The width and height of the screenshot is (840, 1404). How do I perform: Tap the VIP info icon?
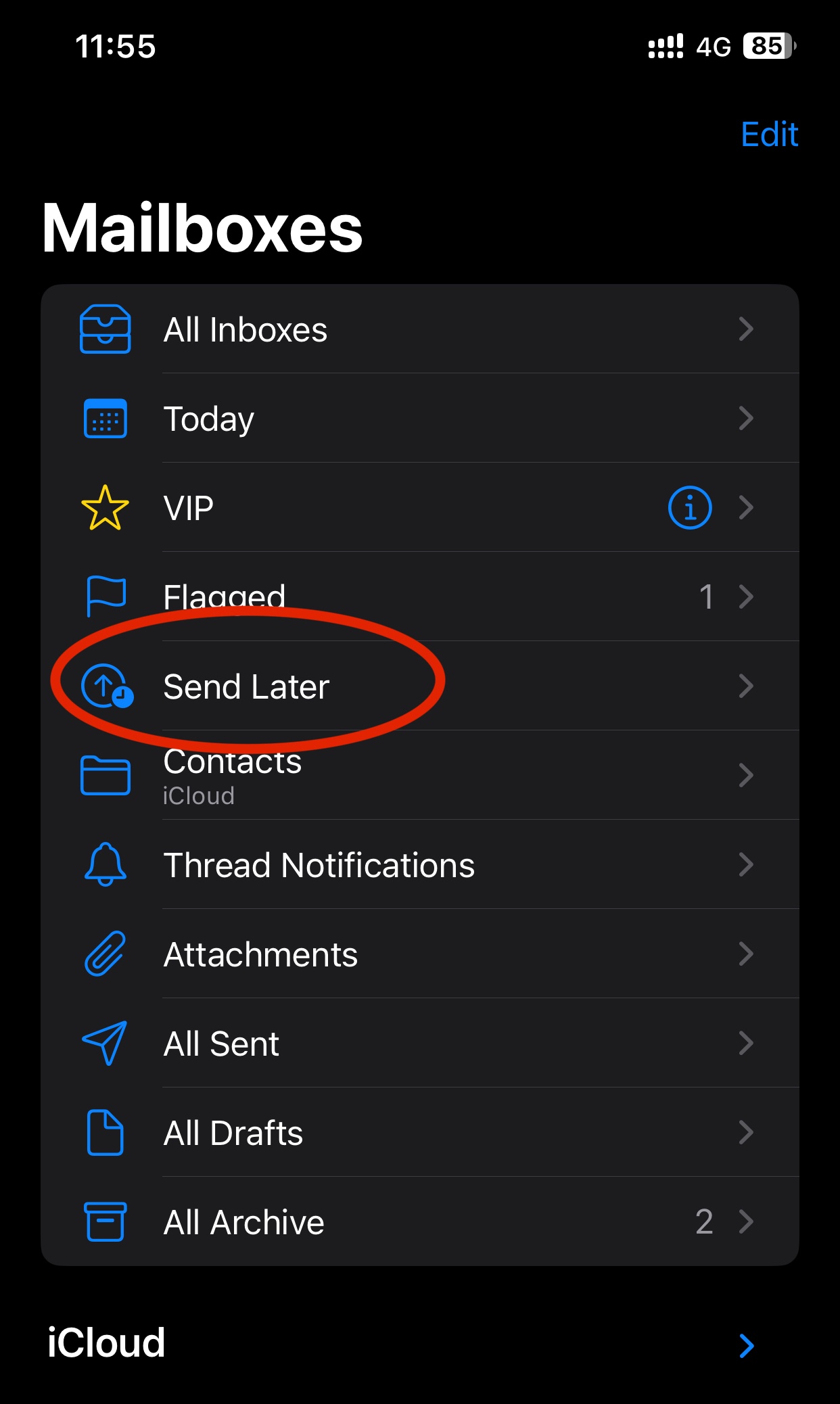coord(689,508)
